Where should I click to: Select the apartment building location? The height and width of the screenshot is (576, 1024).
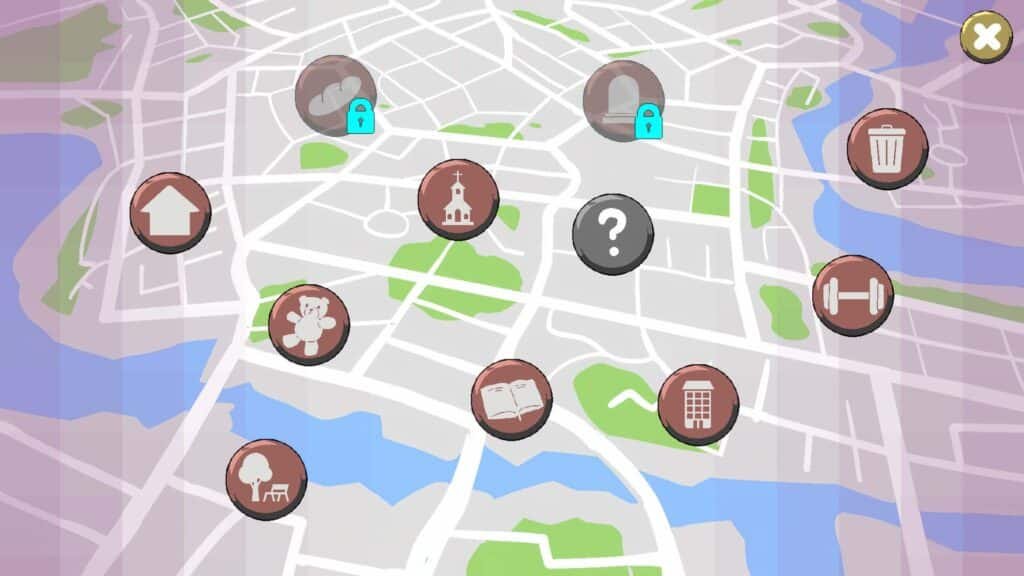698,404
